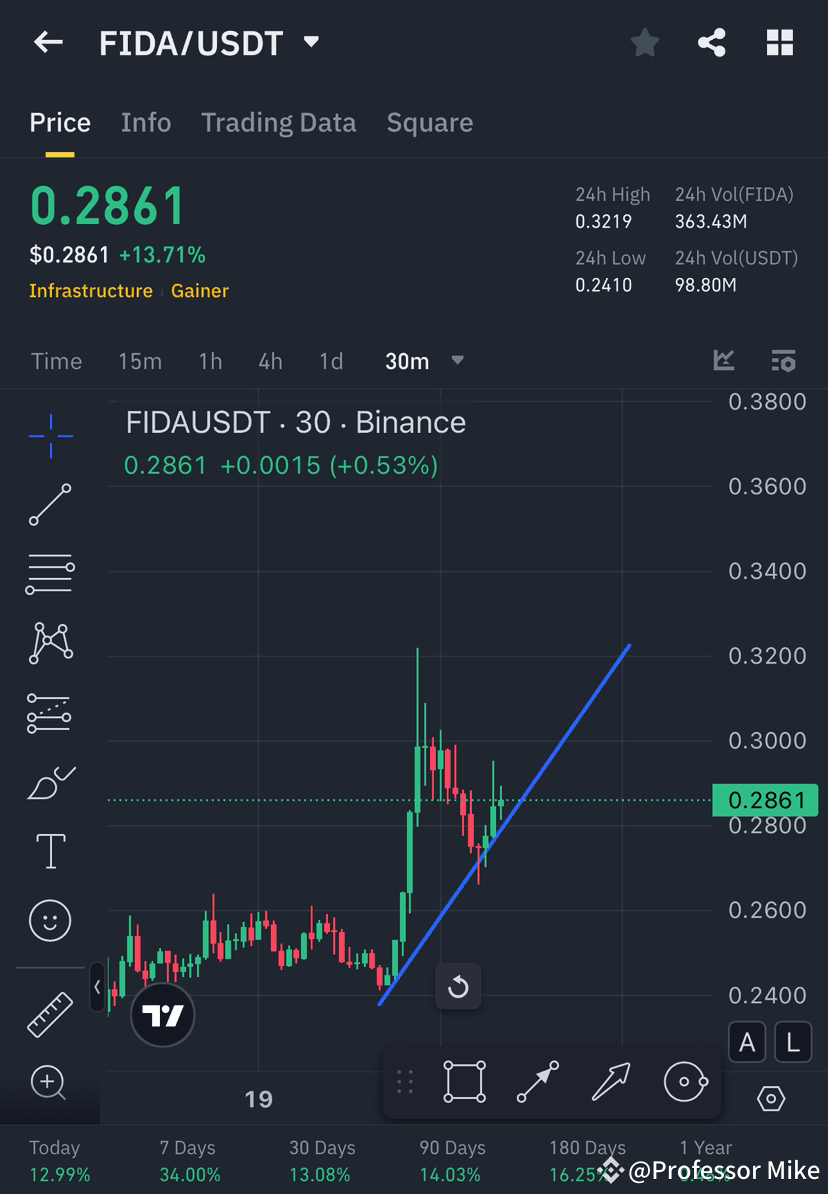
Task: Open the Info tab
Action: coord(145,122)
